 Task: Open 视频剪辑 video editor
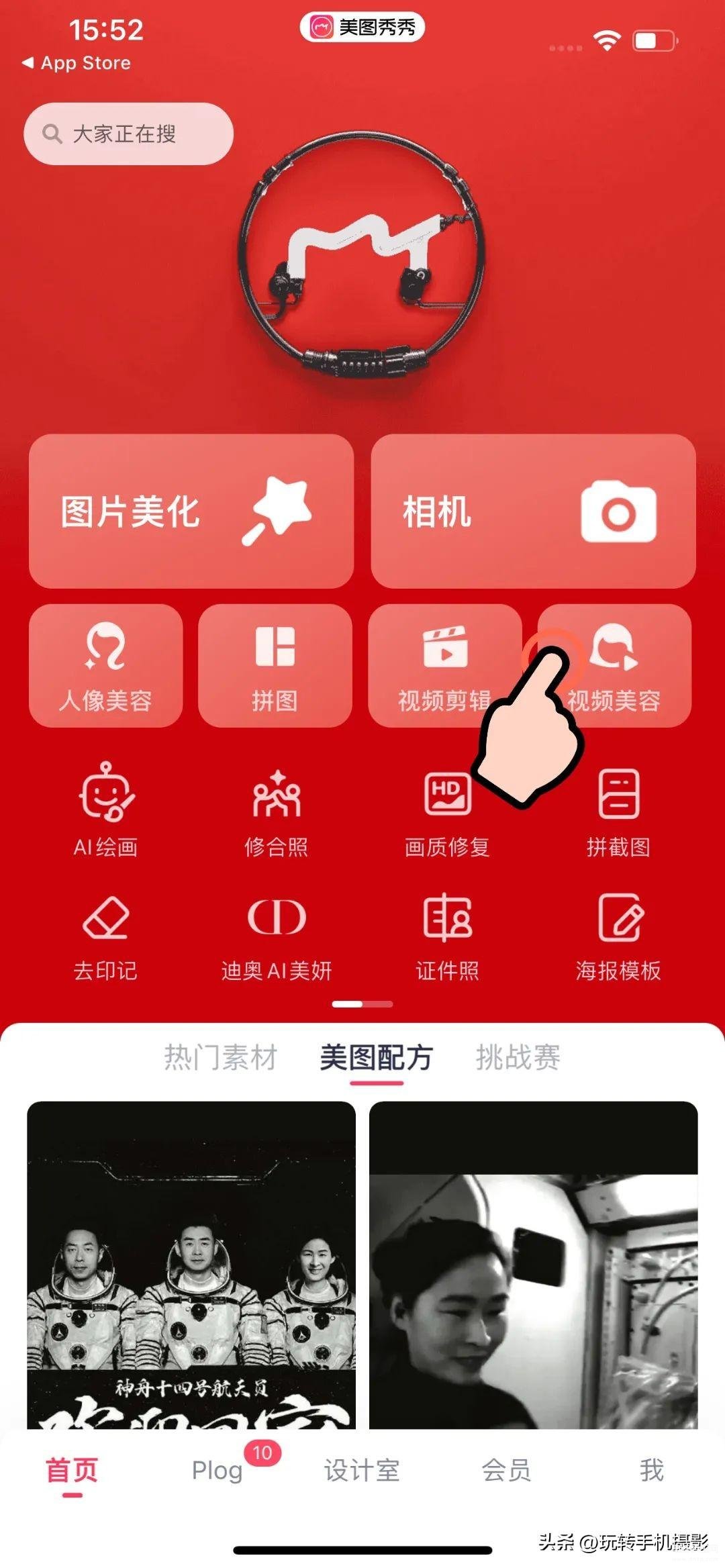pyautogui.click(x=444, y=666)
